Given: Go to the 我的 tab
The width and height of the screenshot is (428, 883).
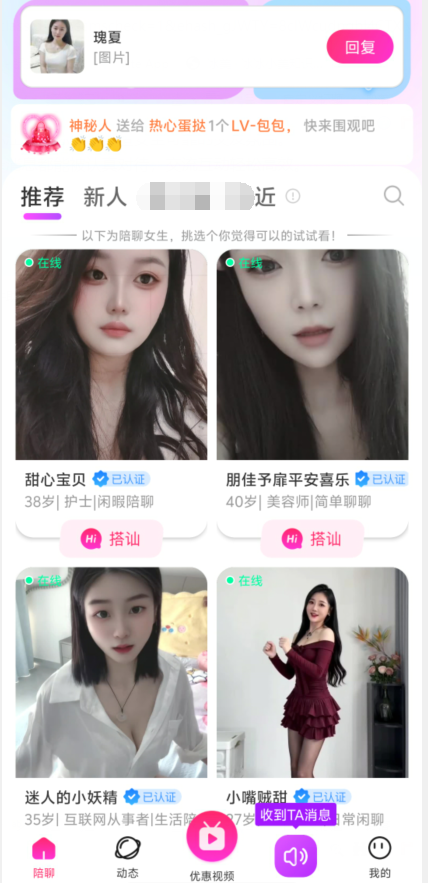Looking at the screenshot, I should [380, 857].
